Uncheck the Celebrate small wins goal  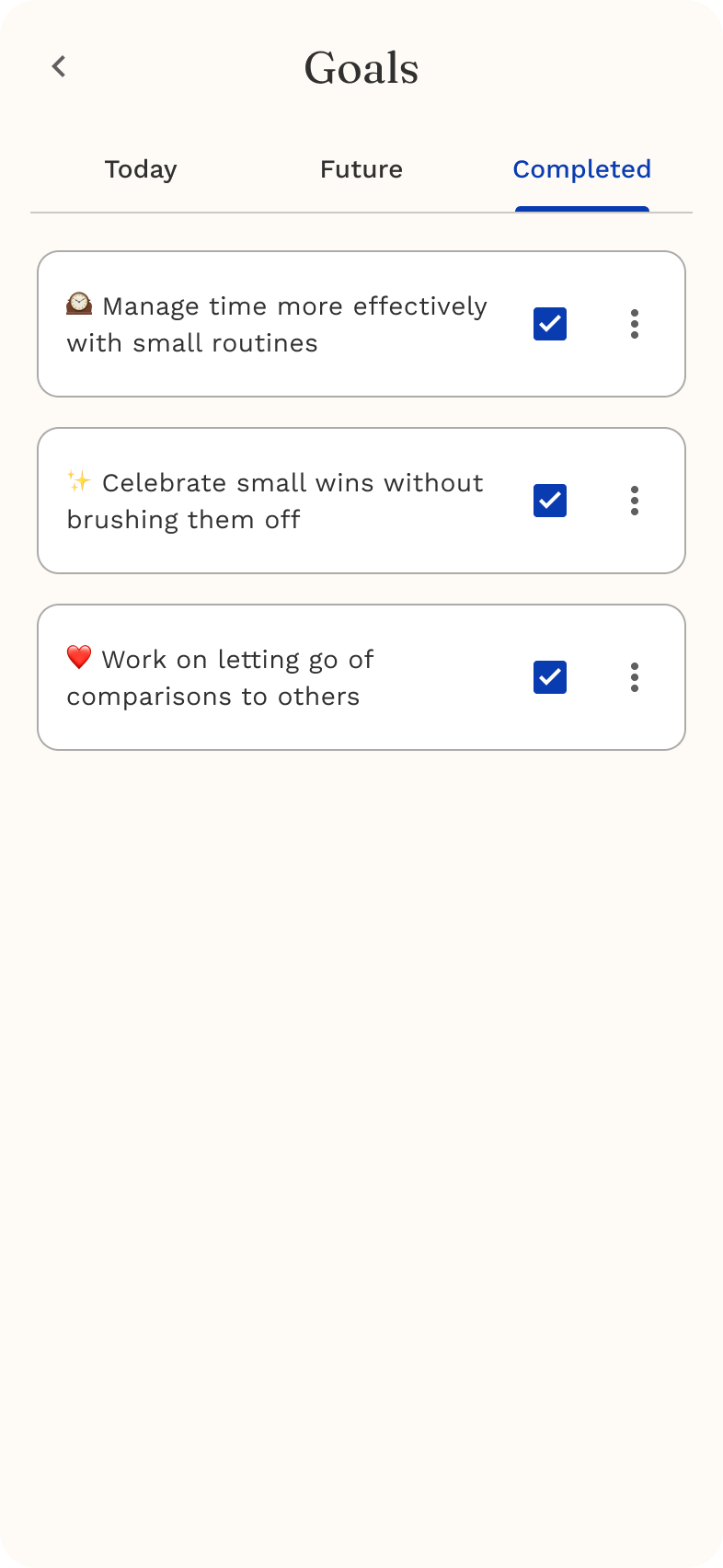[x=550, y=501]
